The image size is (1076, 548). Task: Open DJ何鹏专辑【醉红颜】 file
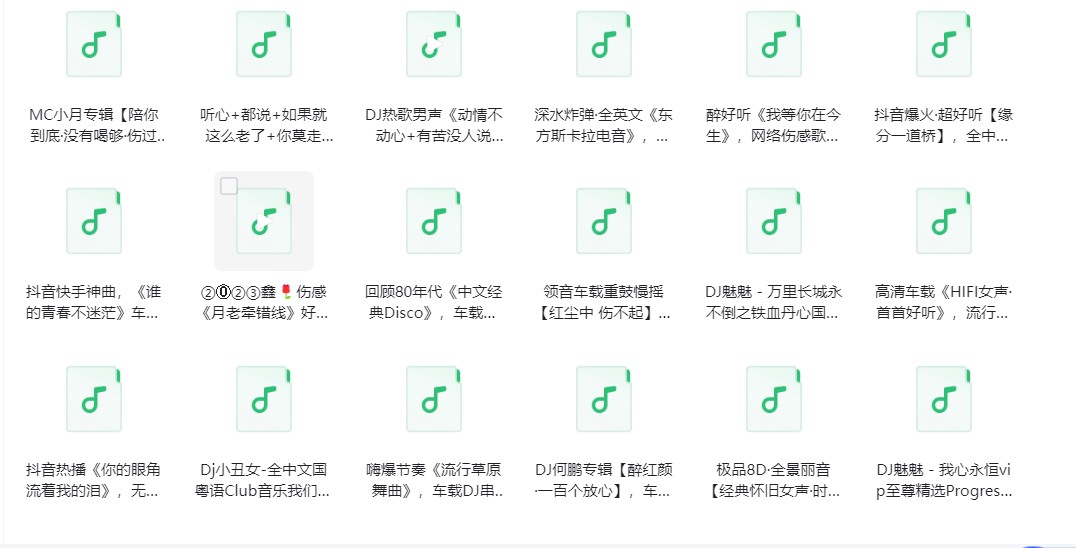[605, 399]
